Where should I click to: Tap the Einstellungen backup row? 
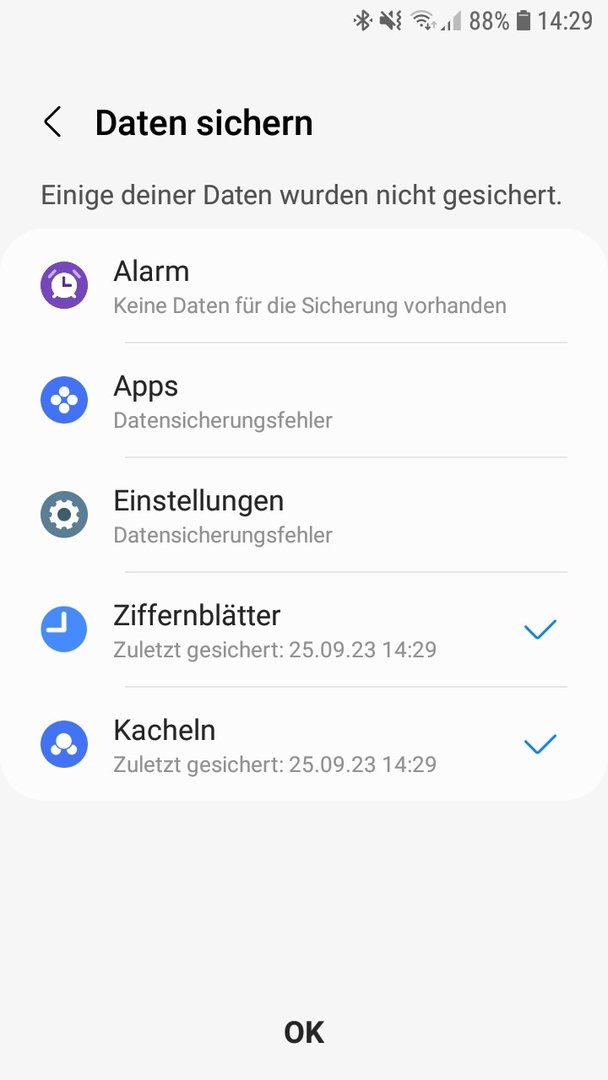pyautogui.click(x=304, y=515)
